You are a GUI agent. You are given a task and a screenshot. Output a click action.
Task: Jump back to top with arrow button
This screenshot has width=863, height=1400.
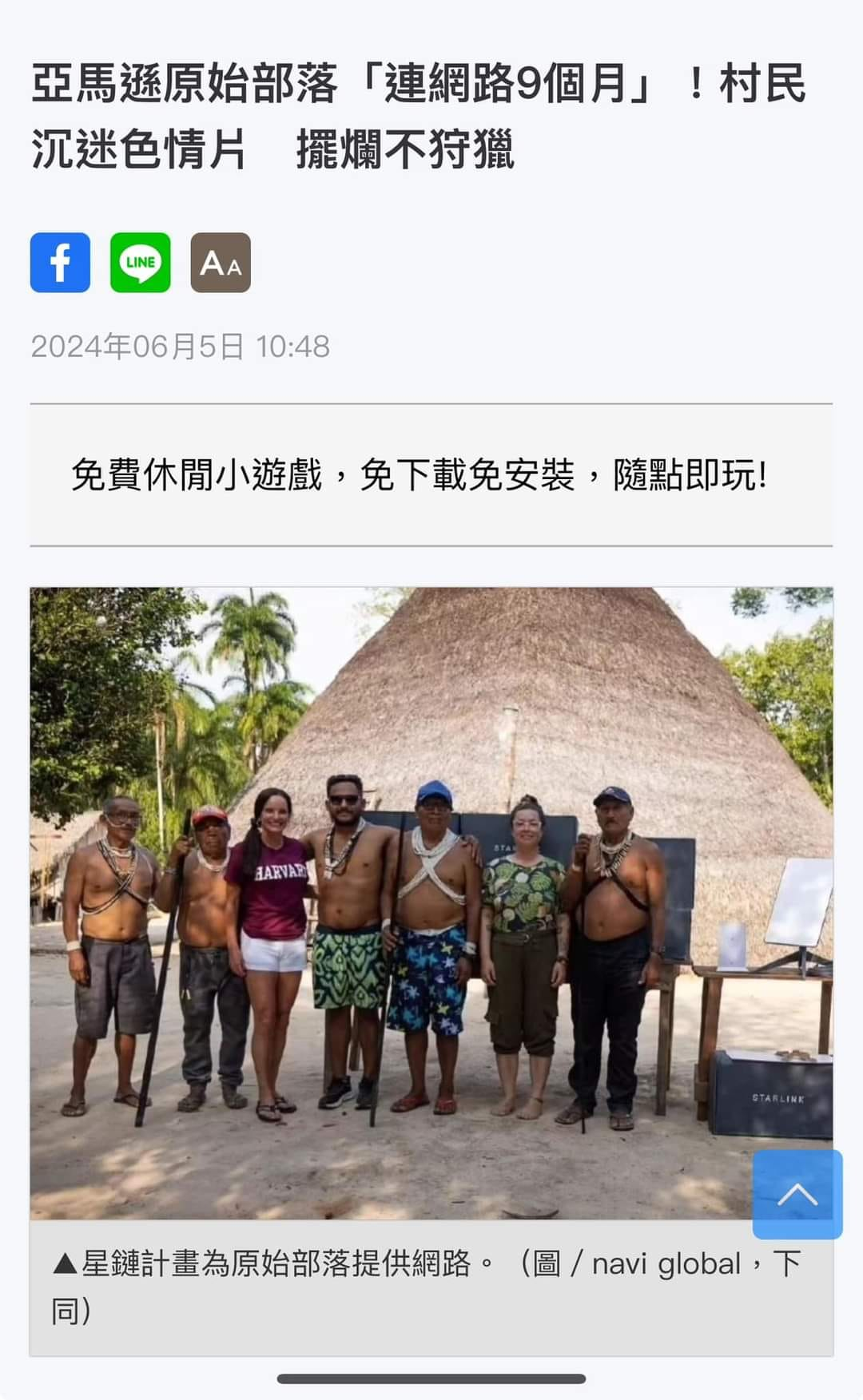point(797,1194)
